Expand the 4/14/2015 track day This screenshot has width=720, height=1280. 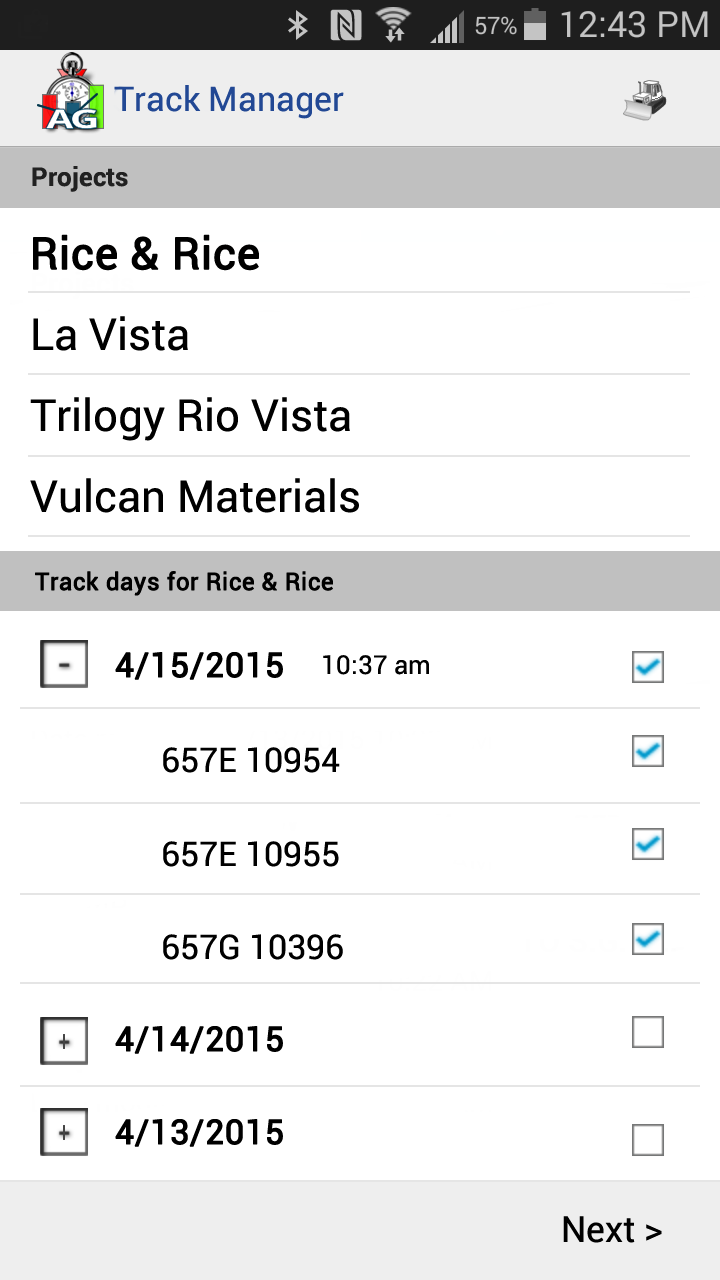64,1041
